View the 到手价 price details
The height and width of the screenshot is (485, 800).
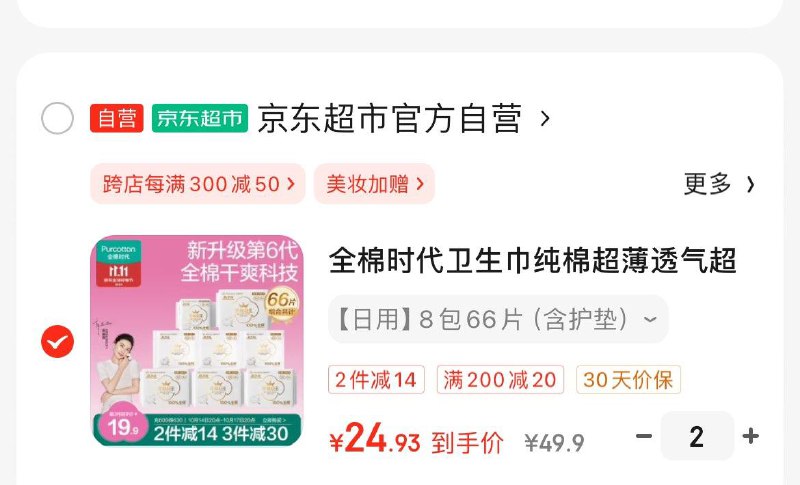[x=420, y=442]
